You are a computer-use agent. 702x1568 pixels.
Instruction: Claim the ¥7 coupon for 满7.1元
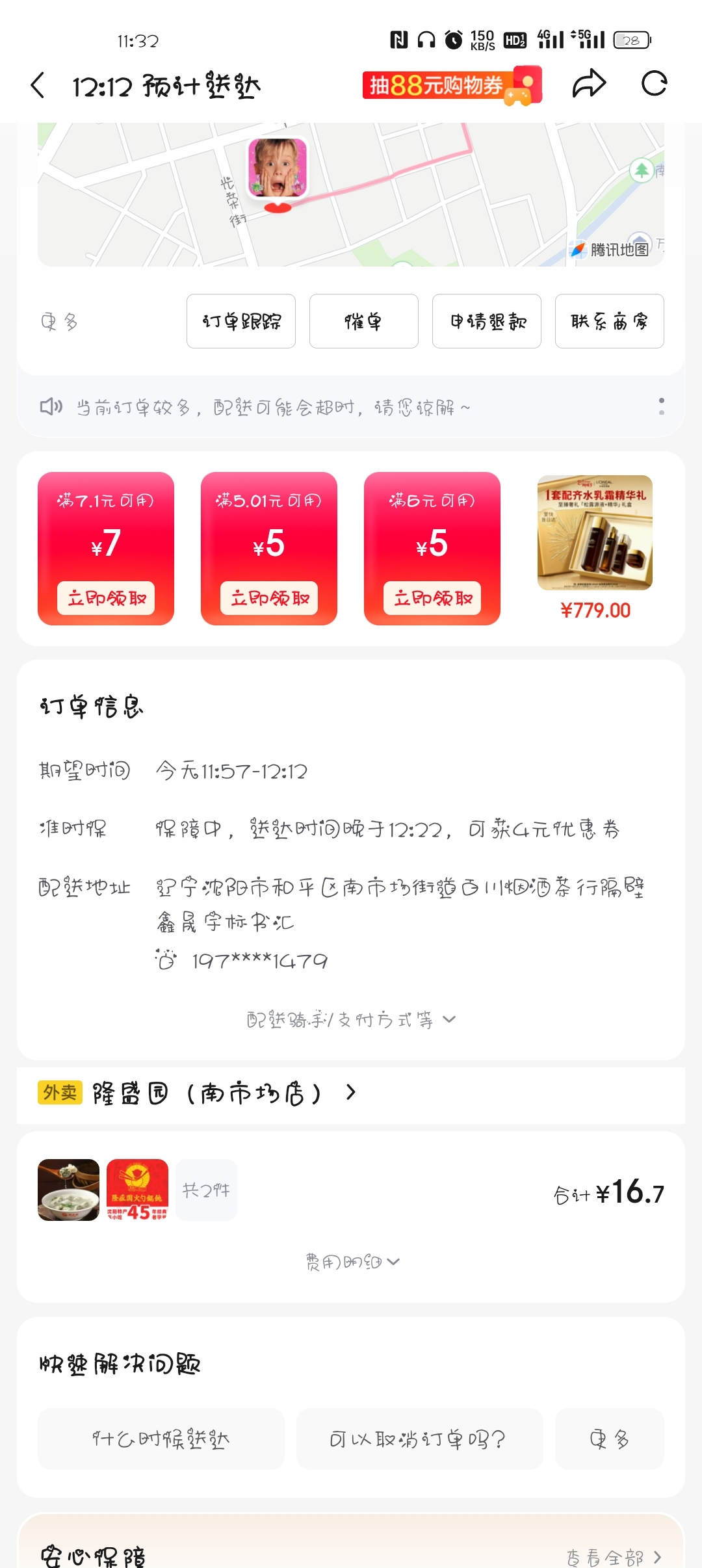coord(106,597)
